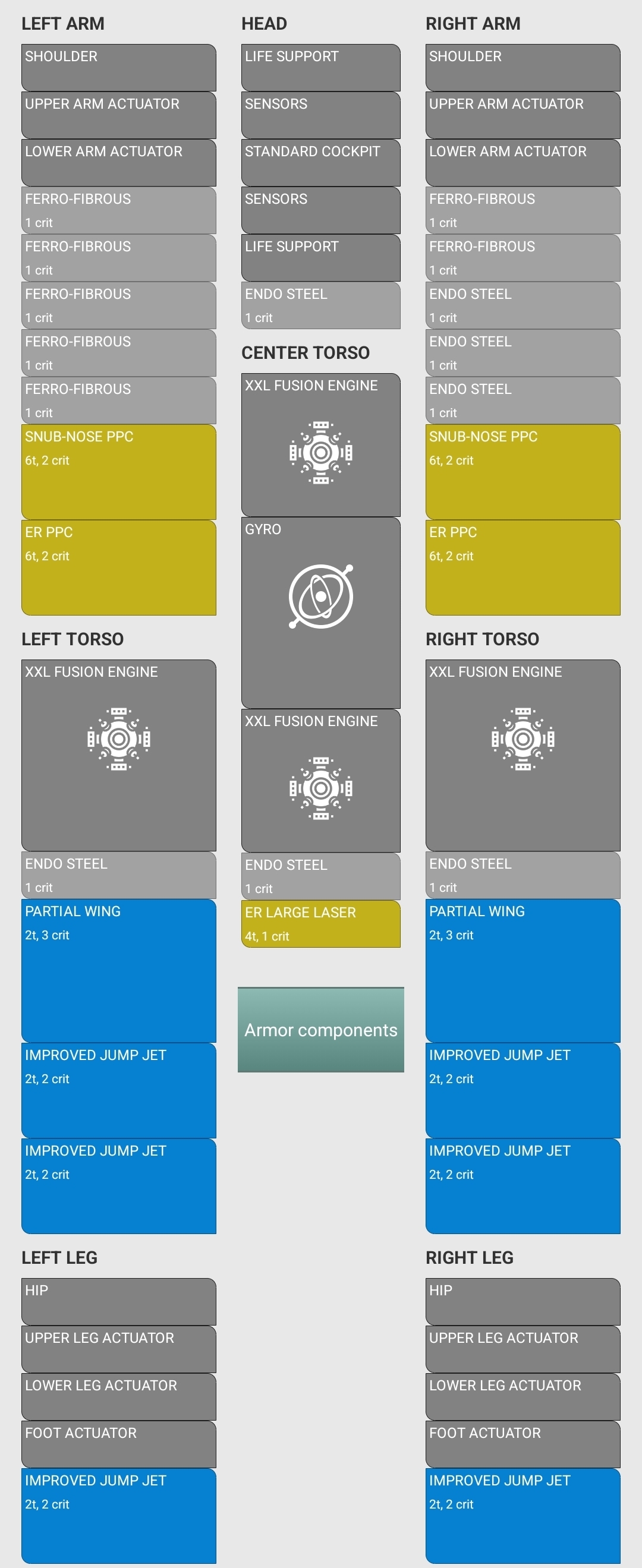This screenshot has height=1568, width=642.
Task: Tap the XXL Fusion Engine in right torso
Action: 523,755
